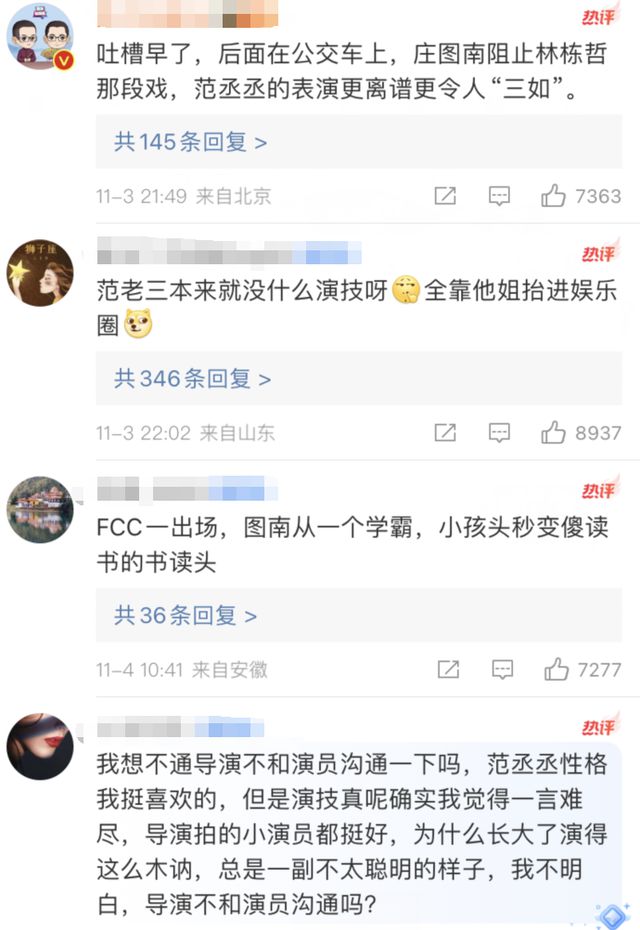
Task: Like the comment with 8937 likes
Action: [x=554, y=433]
